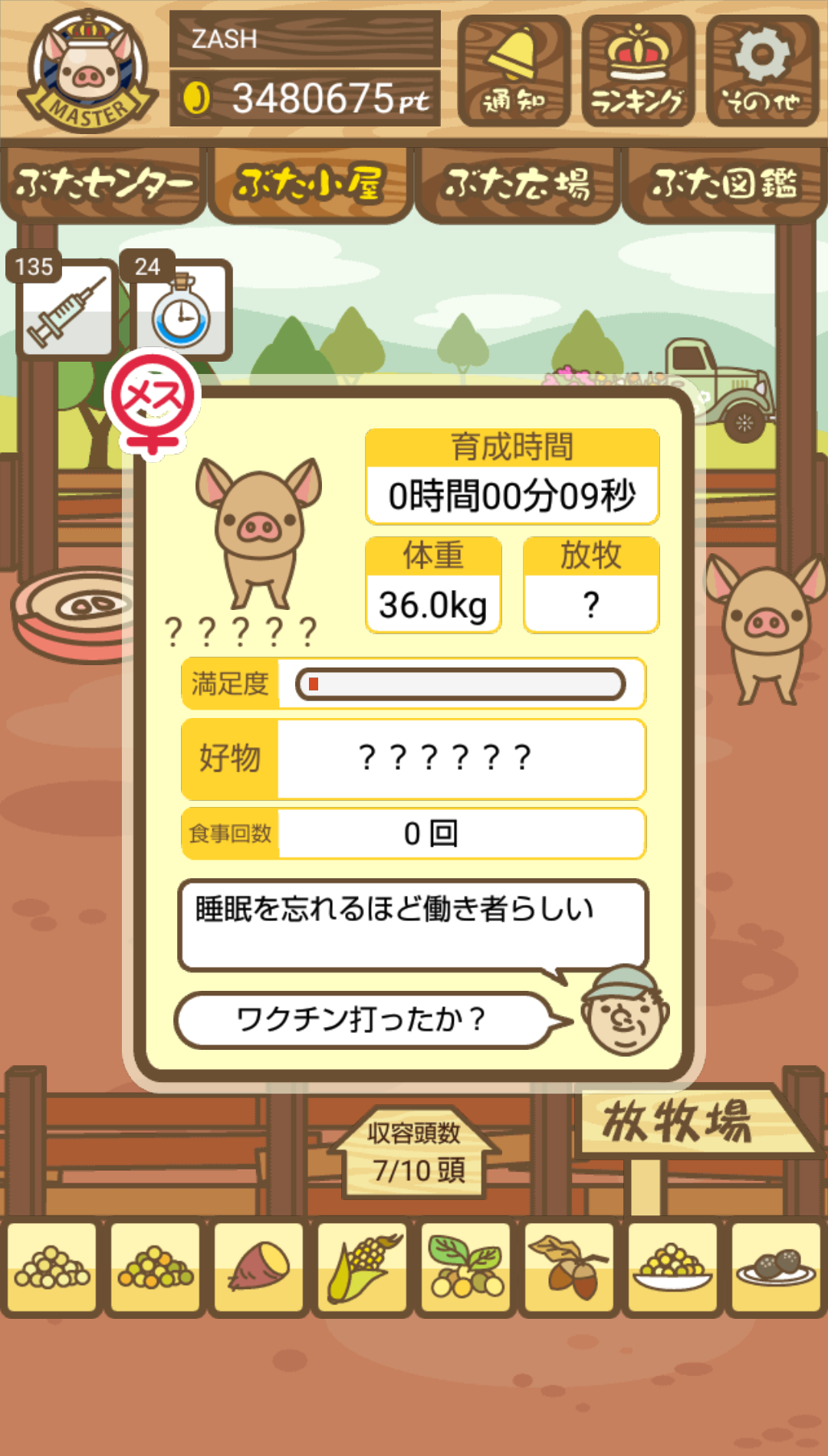This screenshot has width=828, height=1456.
Task: Select the sweet potato feed
Action: point(259,1267)
